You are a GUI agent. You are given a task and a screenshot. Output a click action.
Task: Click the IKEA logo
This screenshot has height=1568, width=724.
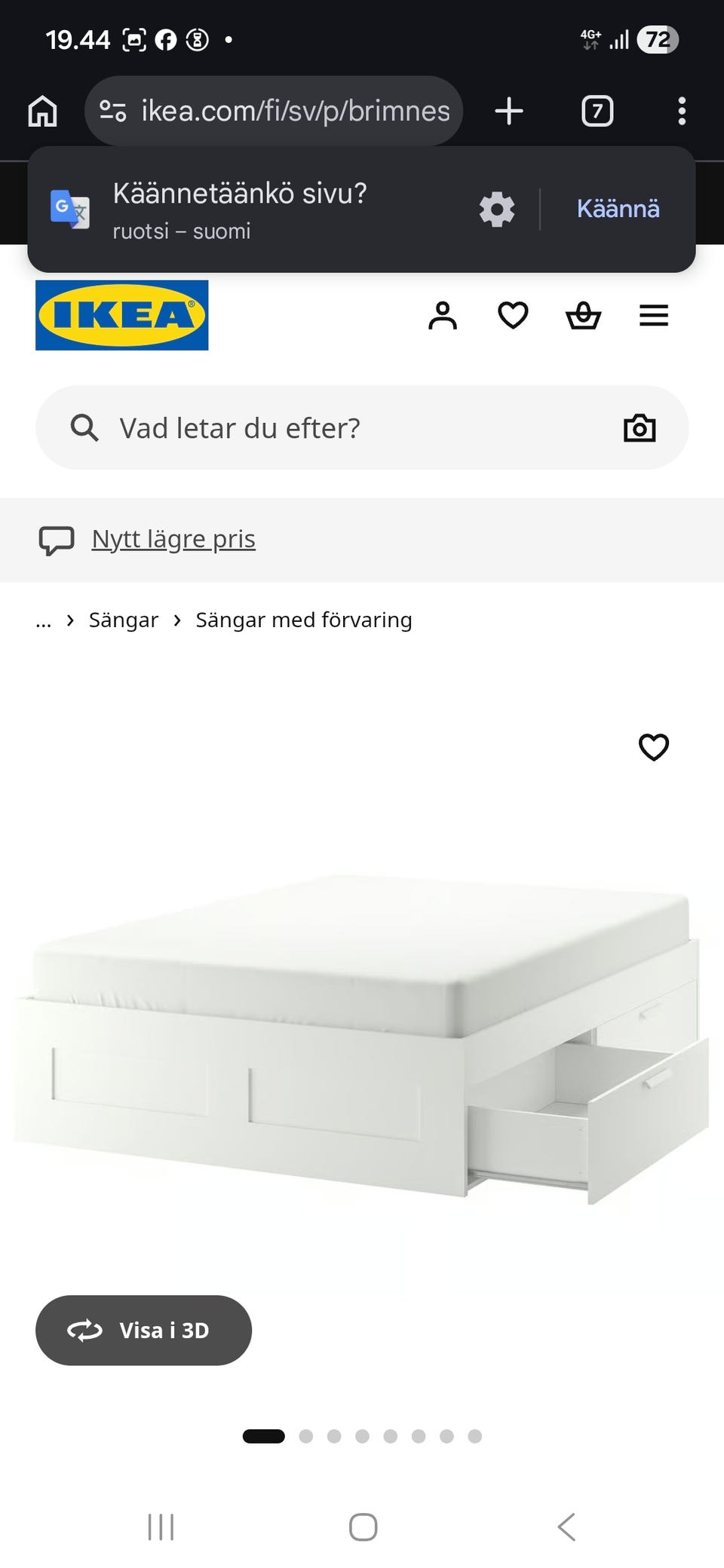[x=121, y=315]
